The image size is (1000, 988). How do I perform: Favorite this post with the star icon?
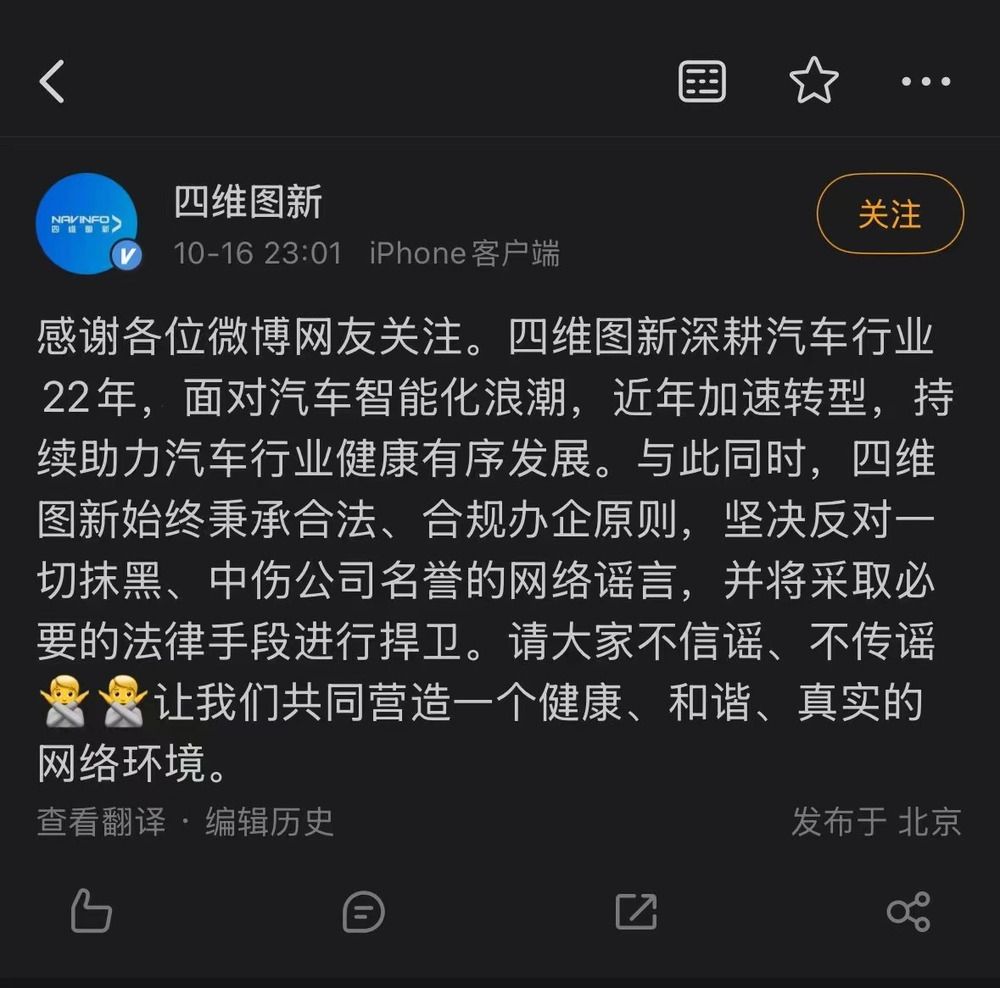coord(814,81)
